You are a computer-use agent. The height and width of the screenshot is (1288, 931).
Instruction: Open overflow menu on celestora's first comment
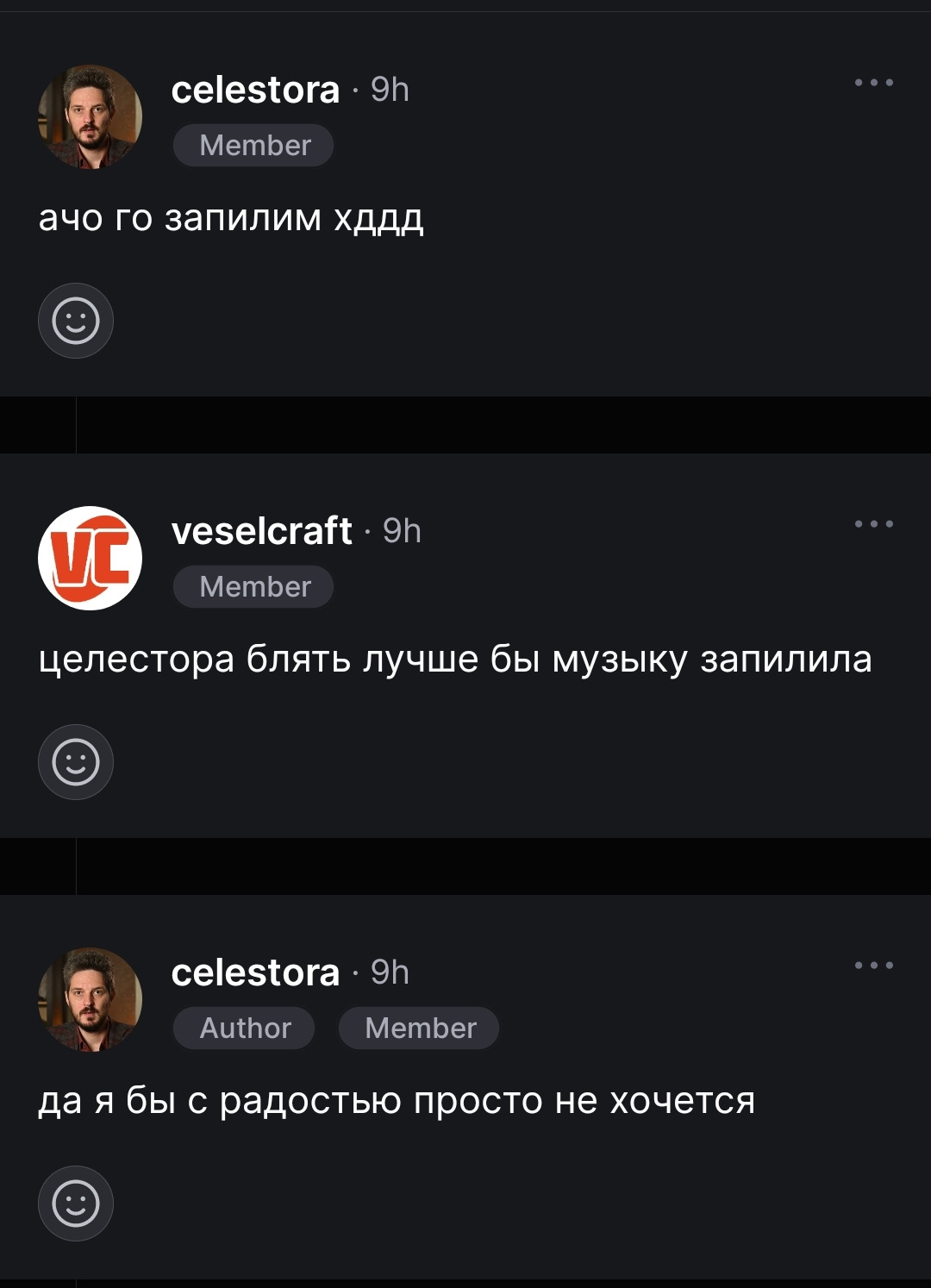click(x=873, y=83)
